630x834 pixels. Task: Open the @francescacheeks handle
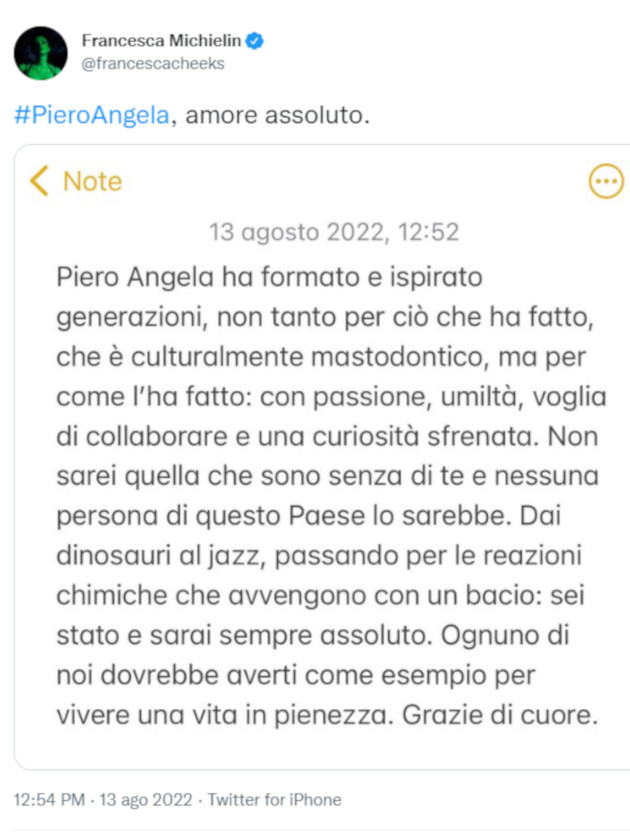pos(152,63)
